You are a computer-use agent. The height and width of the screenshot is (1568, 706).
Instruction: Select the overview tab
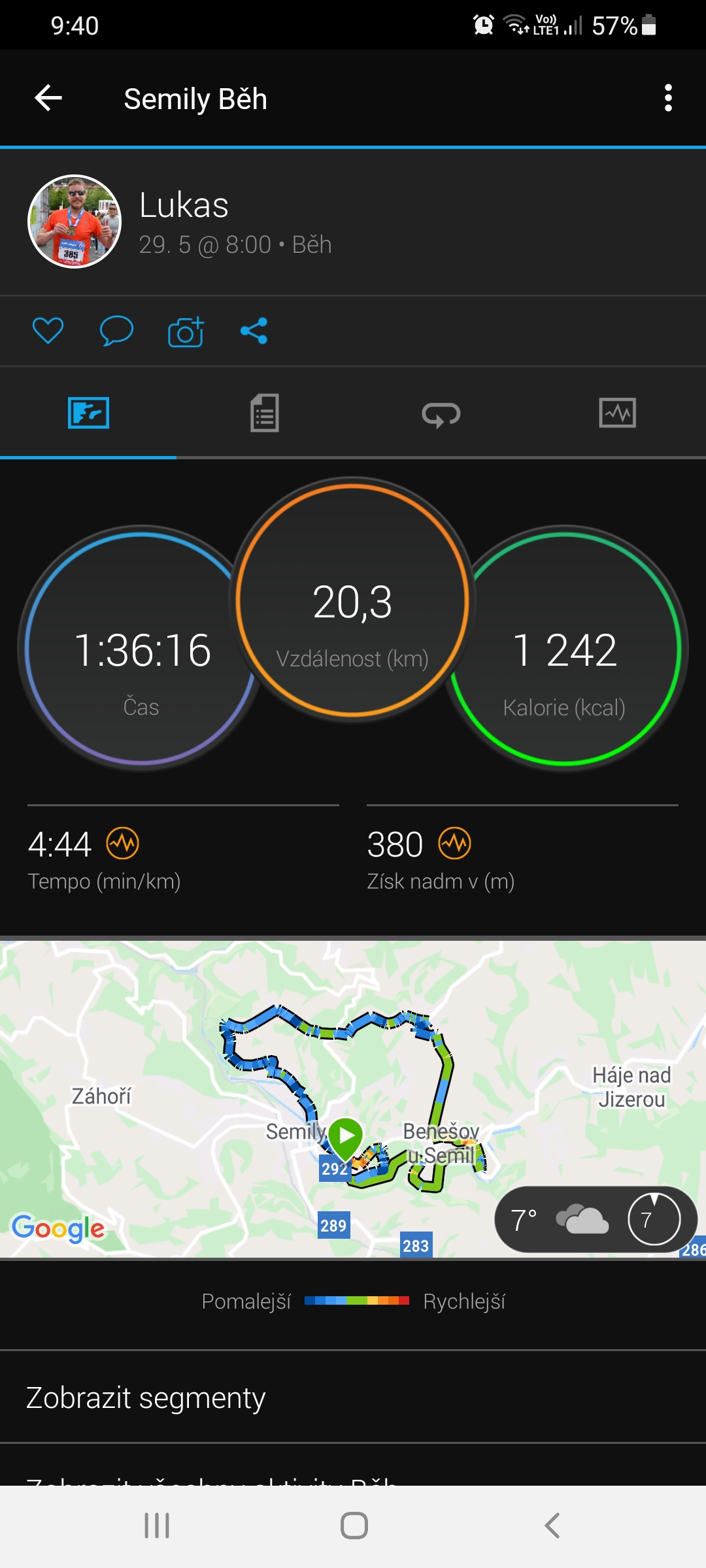pyautogui.click(x=88, y=413)
